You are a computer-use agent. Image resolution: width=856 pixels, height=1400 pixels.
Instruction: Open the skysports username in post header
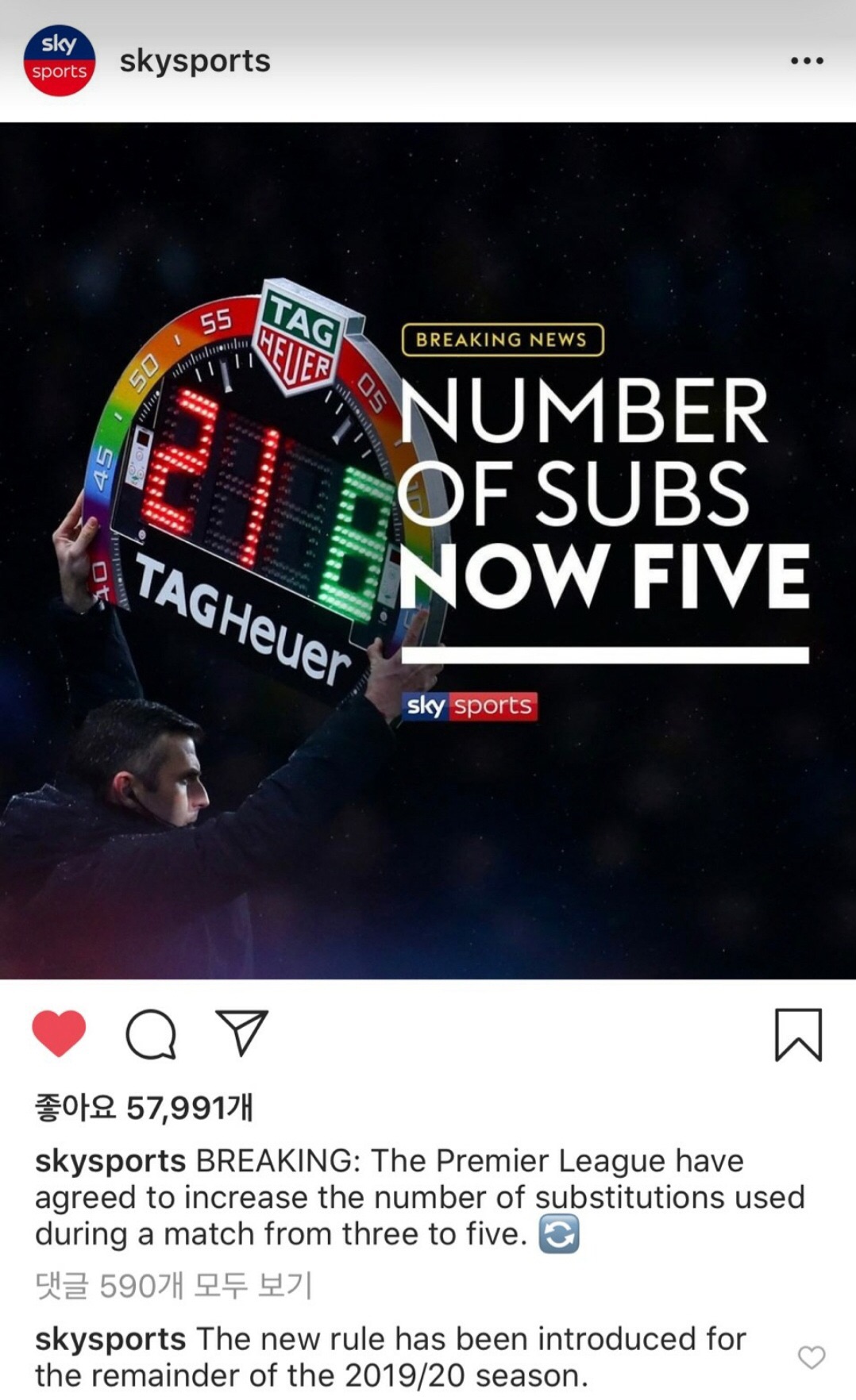pos(195,60)
